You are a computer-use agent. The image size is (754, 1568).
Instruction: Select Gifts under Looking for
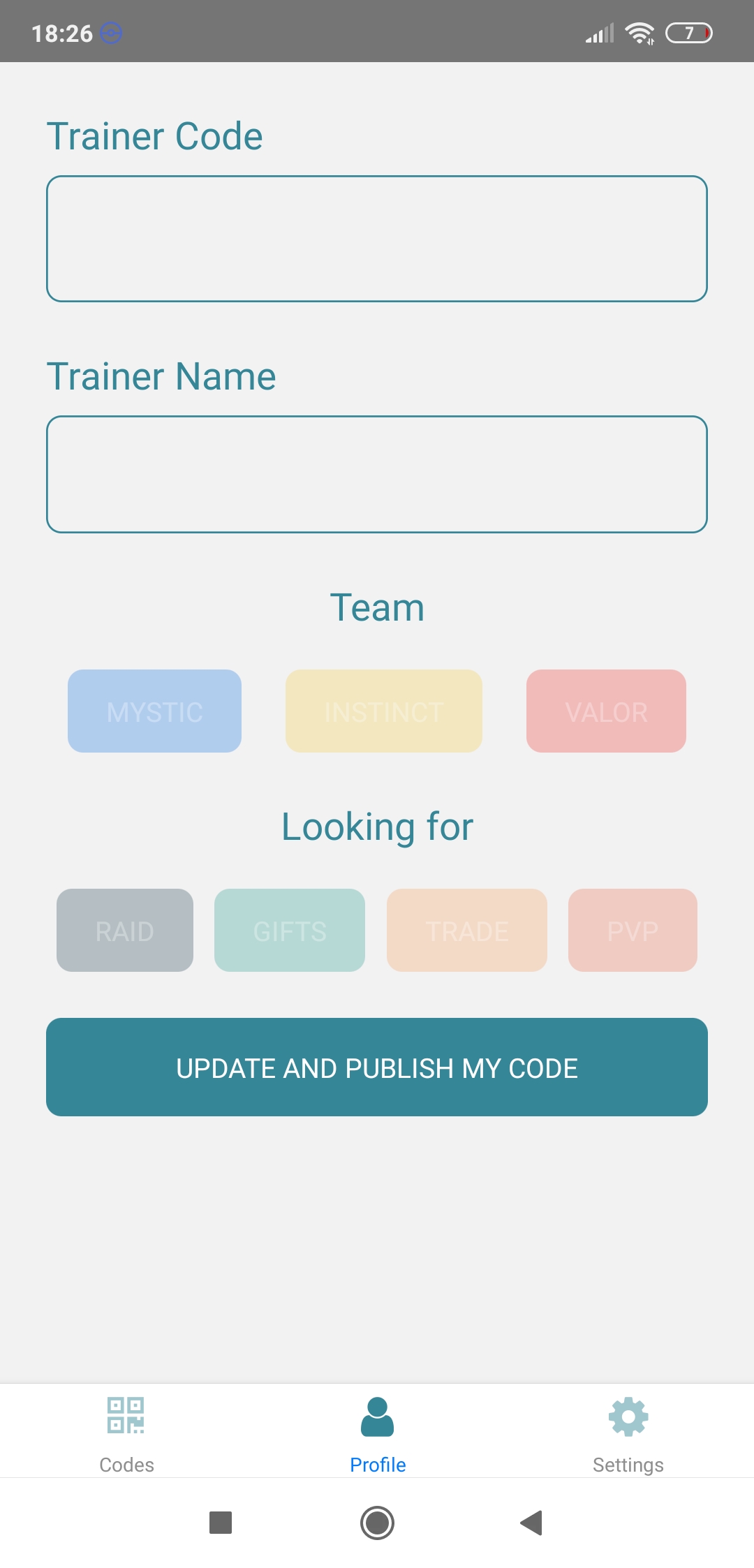point(290,930)
